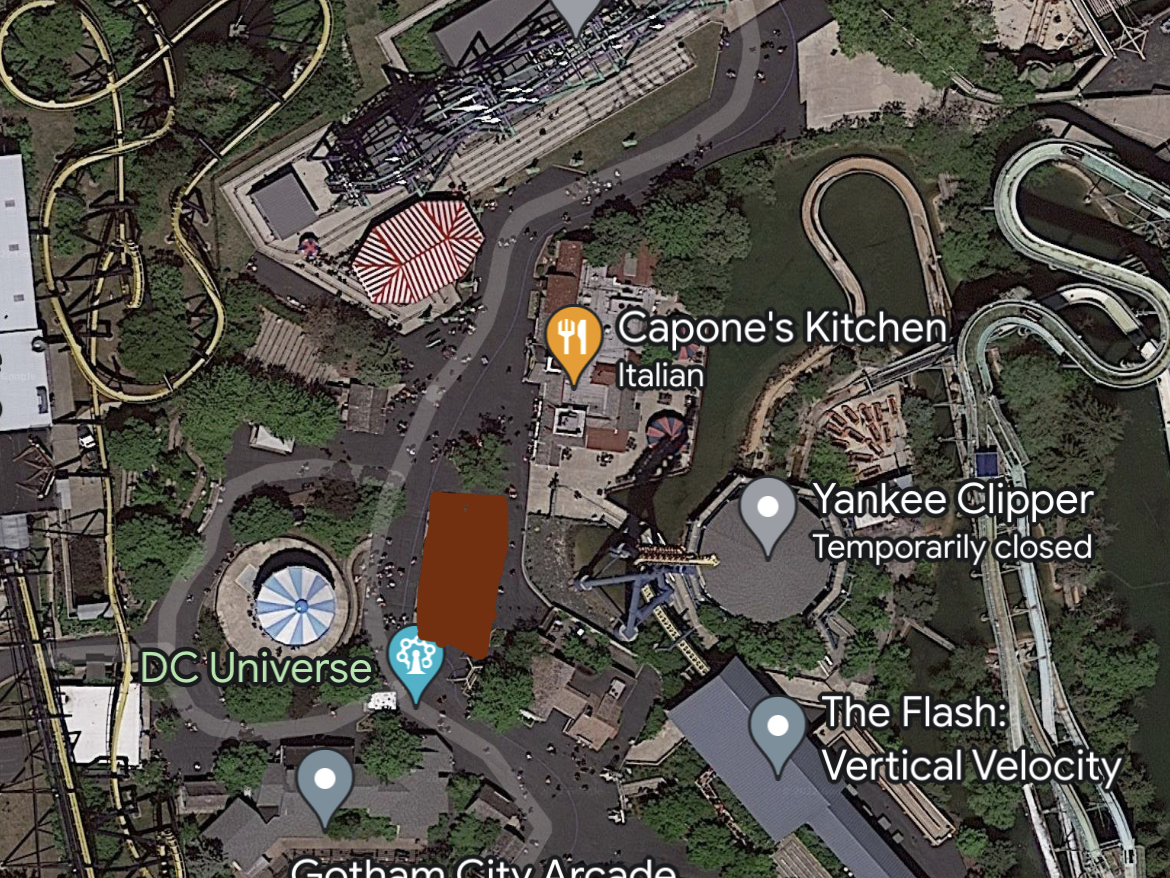
Task: Select the Gotham City Arcade pin
Action: [x=324, y=781]
